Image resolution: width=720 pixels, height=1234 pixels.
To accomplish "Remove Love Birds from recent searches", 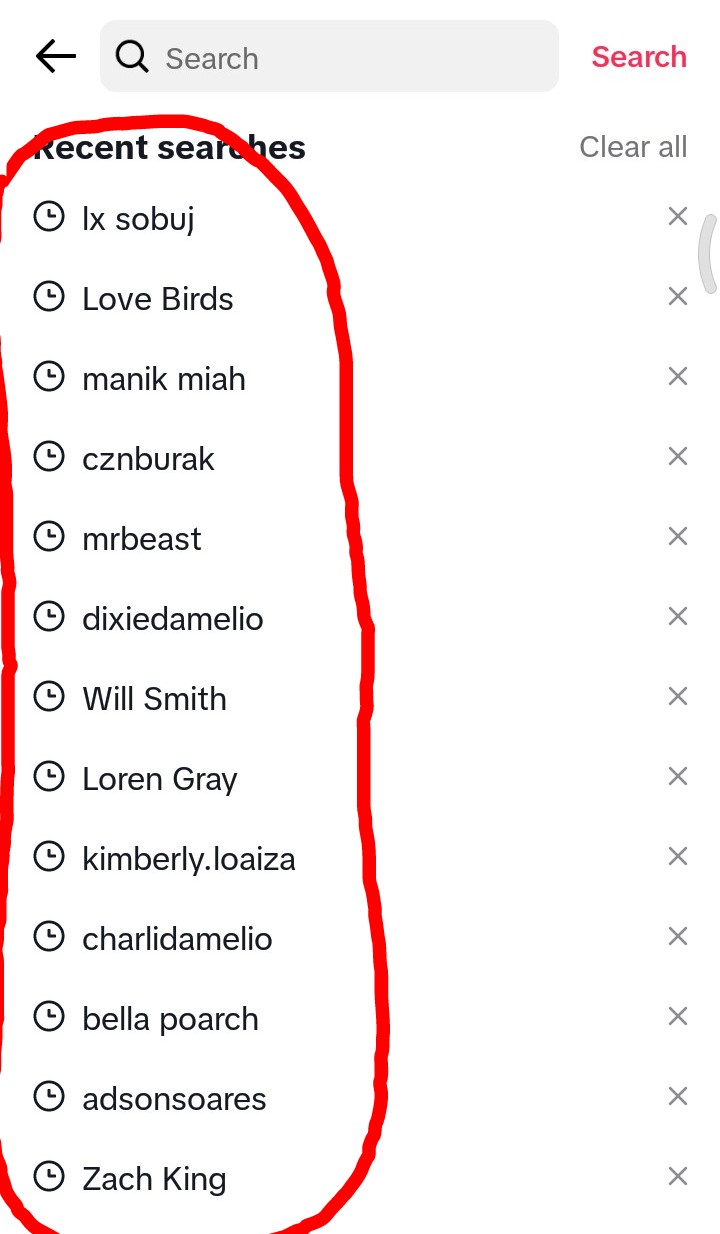I will point(678,296).
